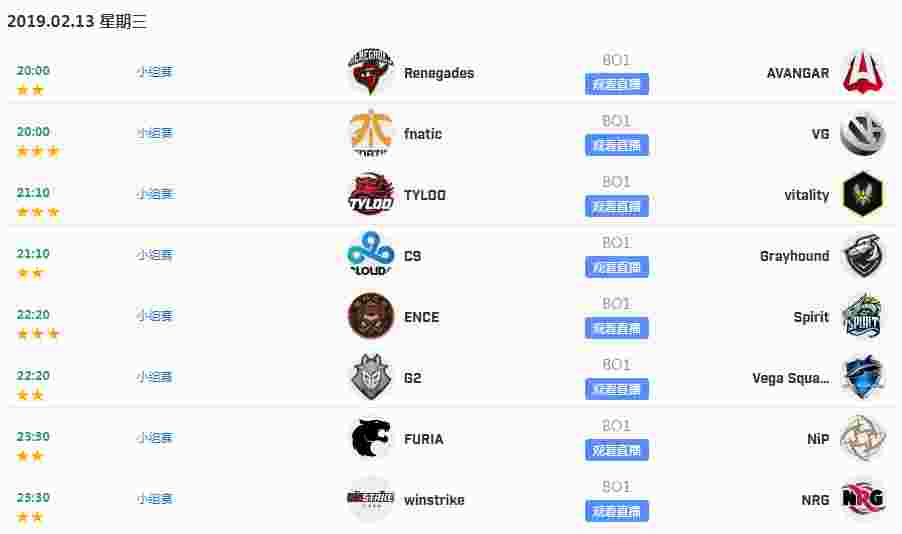The image size is (902, 534).
Task: Select 小组赛 link in FURIA match row
Action: [x=154, y=438]
